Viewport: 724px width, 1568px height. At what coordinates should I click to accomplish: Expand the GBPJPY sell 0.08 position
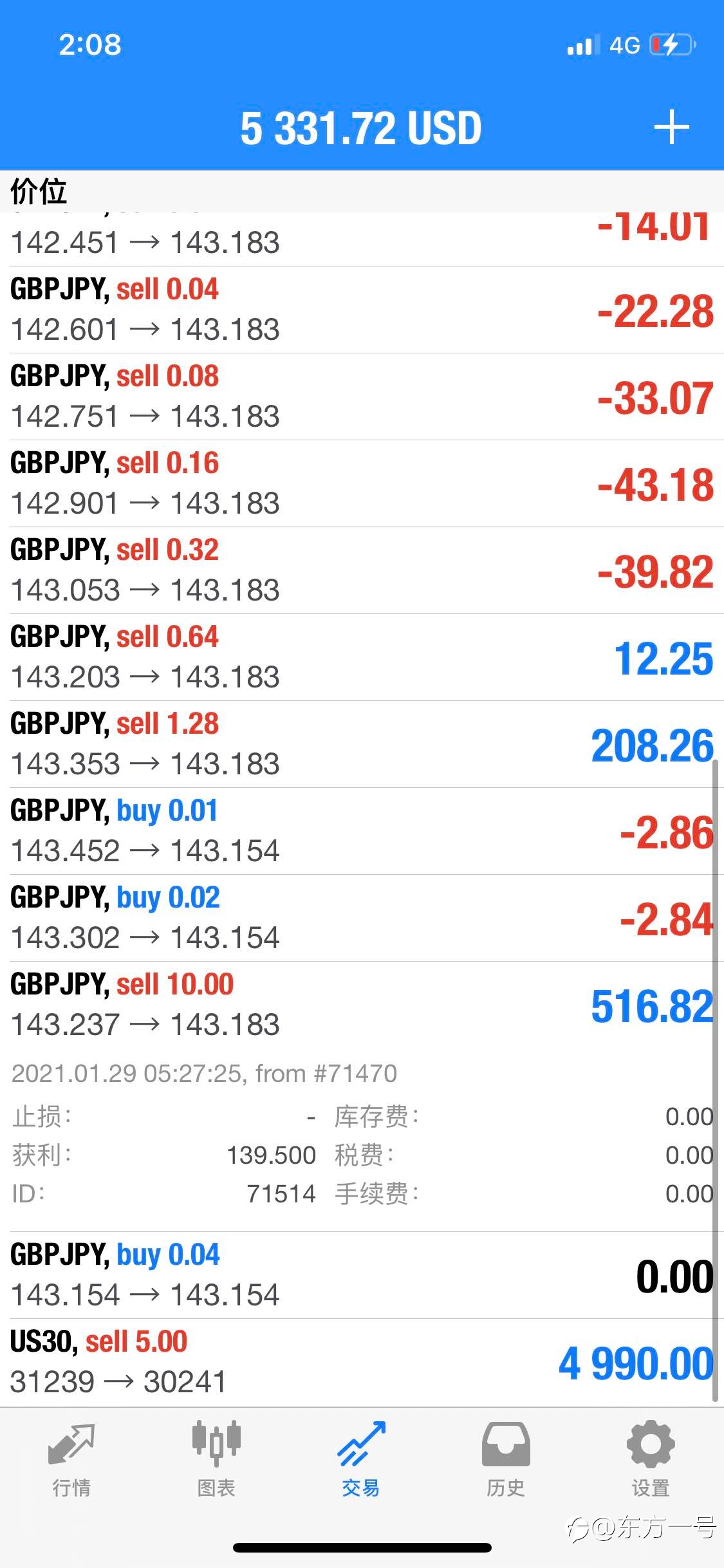coord(362,397)
